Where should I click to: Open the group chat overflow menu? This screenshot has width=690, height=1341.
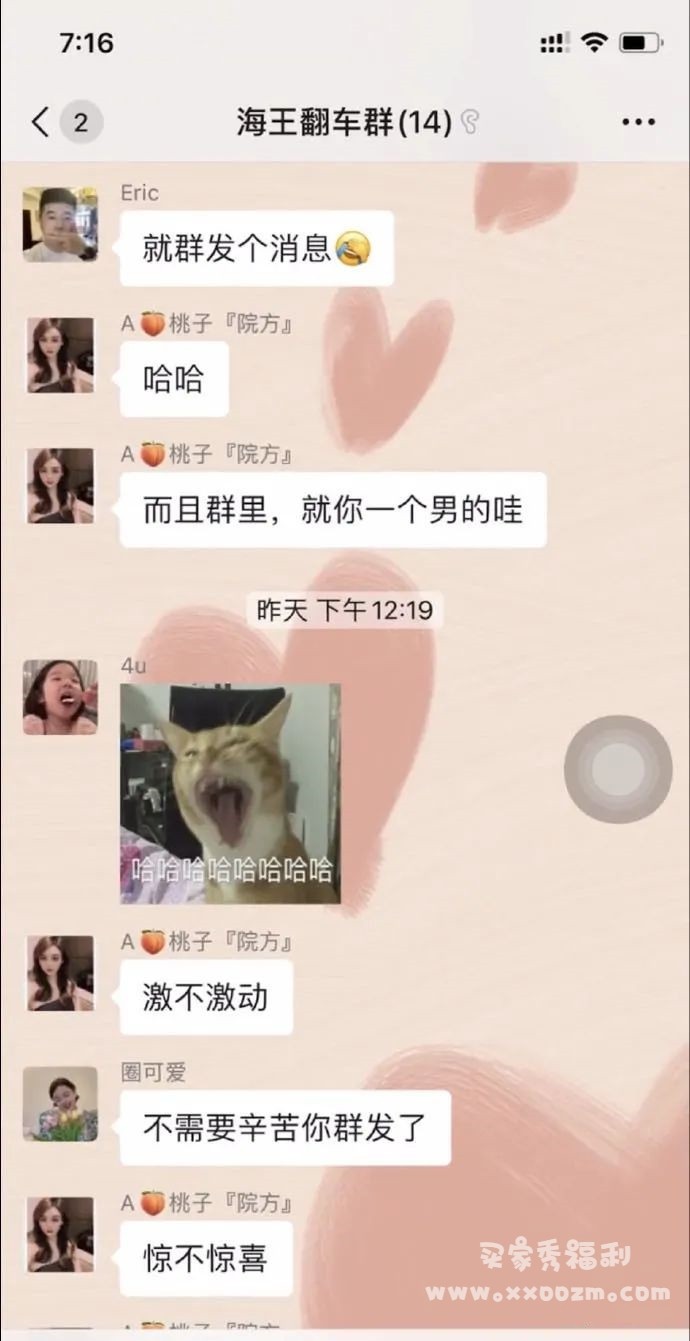(x=638, y=123)
